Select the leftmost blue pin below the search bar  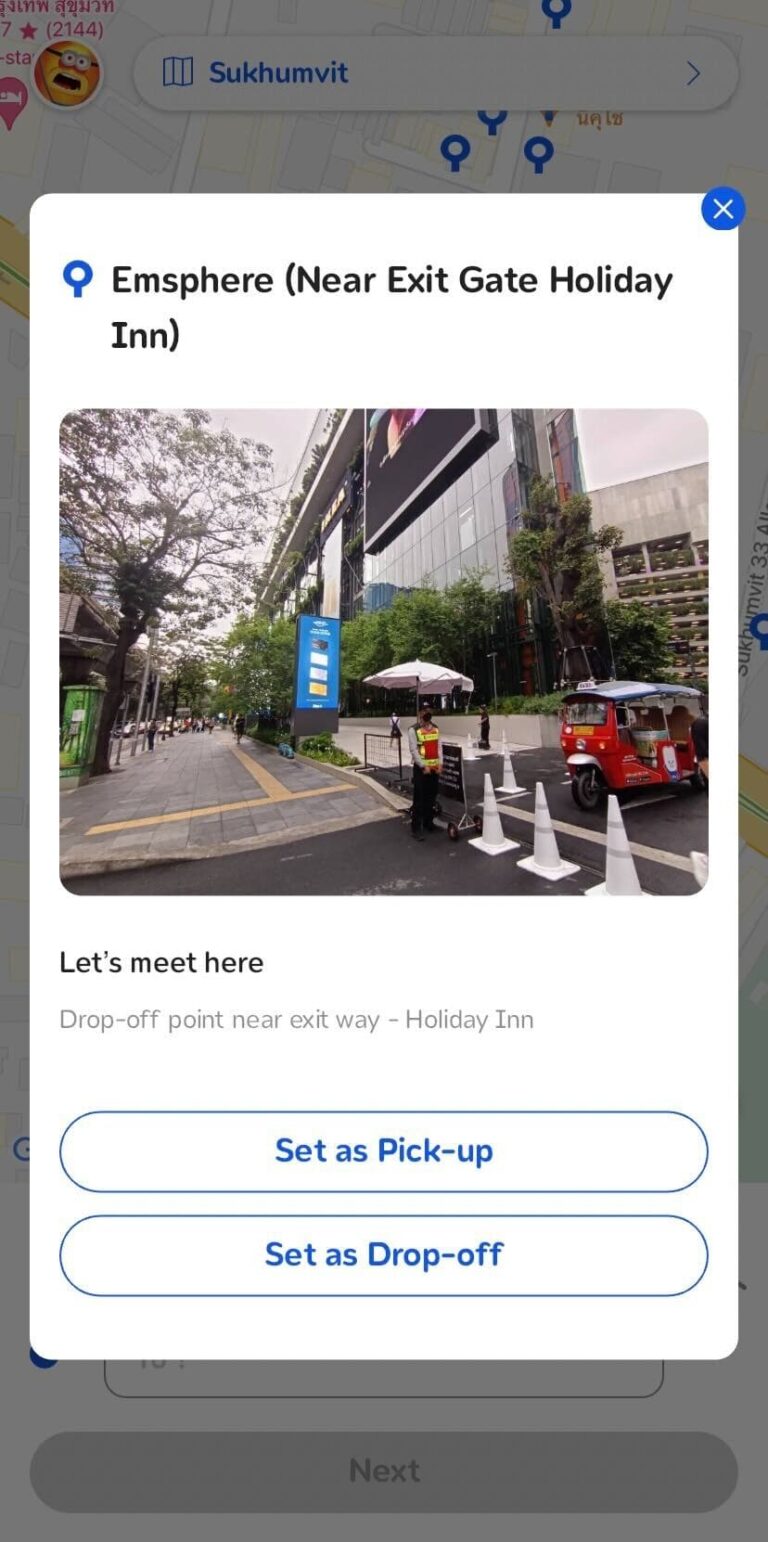[456, 152]
